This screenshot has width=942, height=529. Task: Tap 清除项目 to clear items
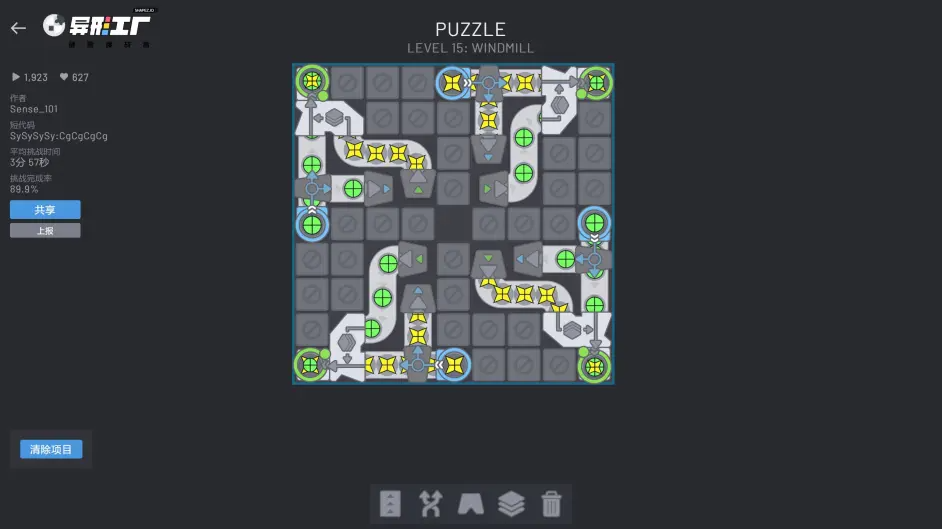51,450
